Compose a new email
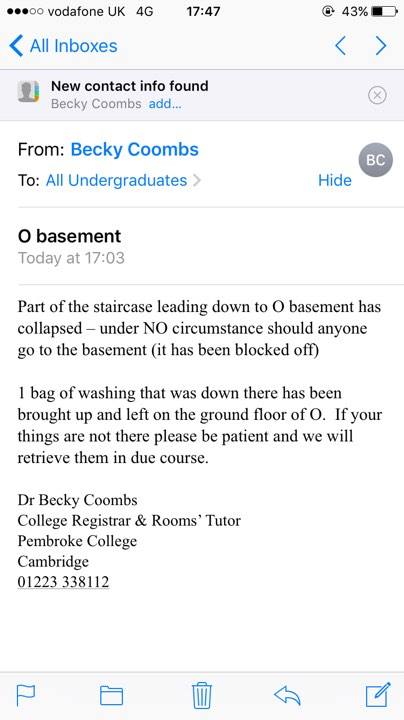Image resolution: width=404 pixels, height=720 pixels. pyautogui.click(x=378, y=694)
